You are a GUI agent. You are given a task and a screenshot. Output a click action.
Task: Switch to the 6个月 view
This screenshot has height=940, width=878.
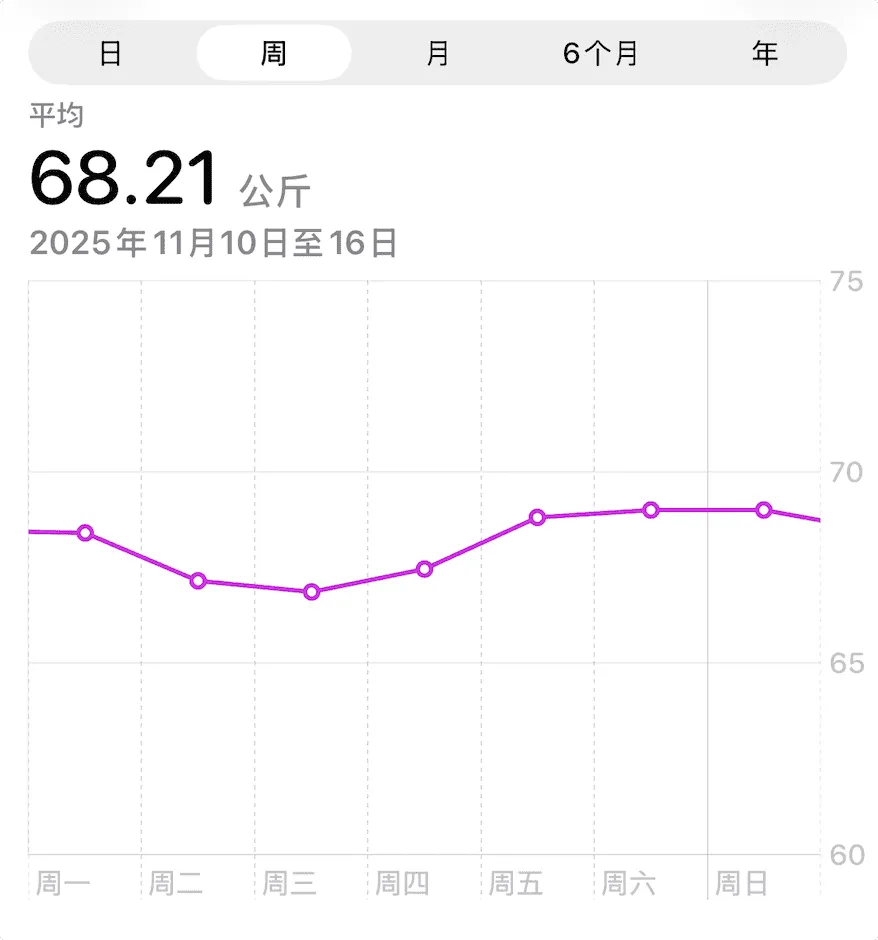[x=600, y=54]
